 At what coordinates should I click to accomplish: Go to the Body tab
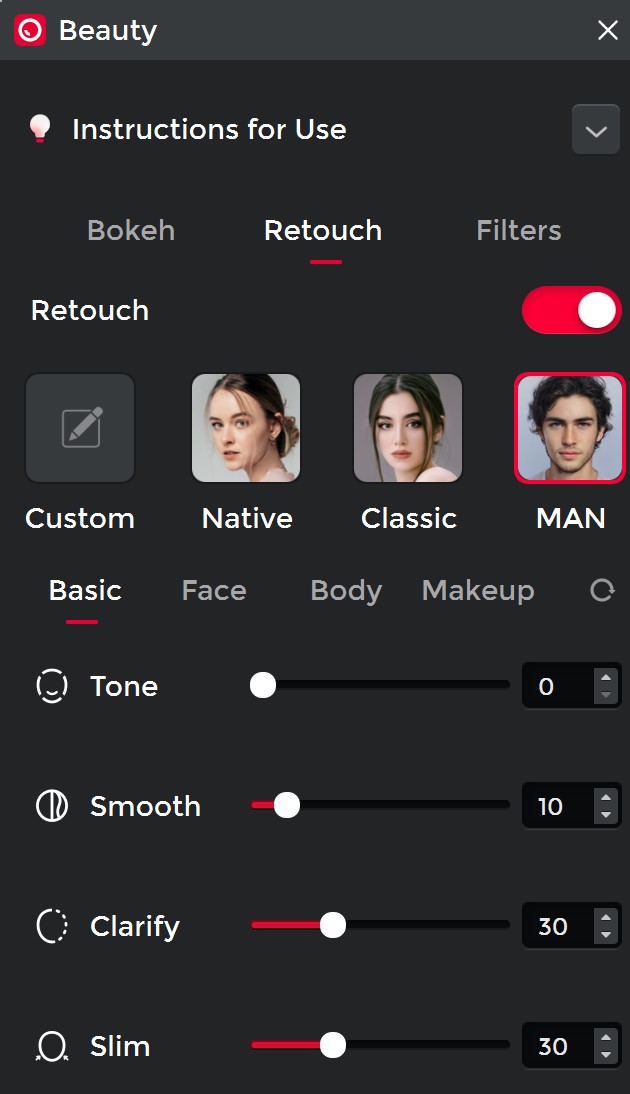(346, 591)
